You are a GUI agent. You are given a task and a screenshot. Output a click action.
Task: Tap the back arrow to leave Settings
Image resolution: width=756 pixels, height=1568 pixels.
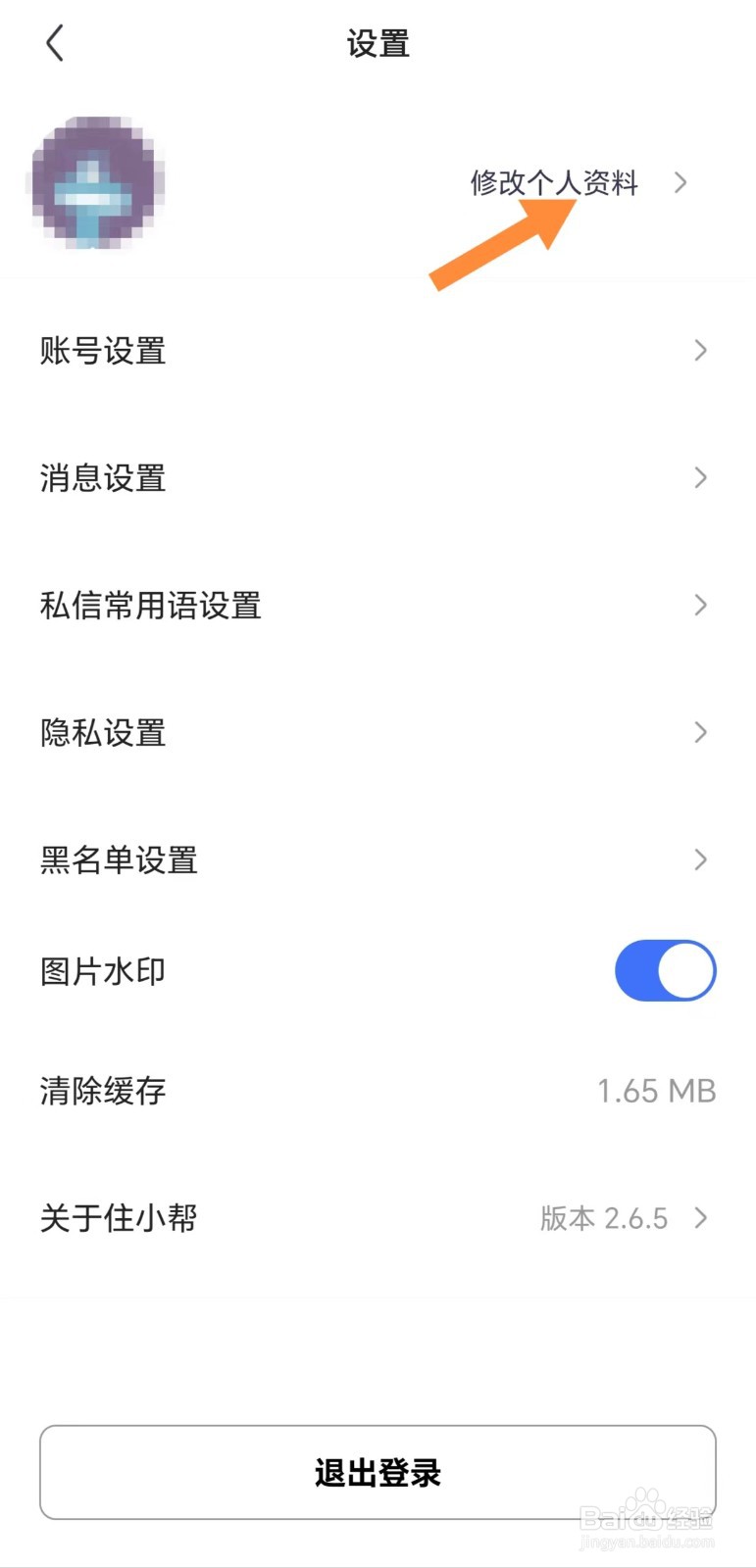[54, 43]
